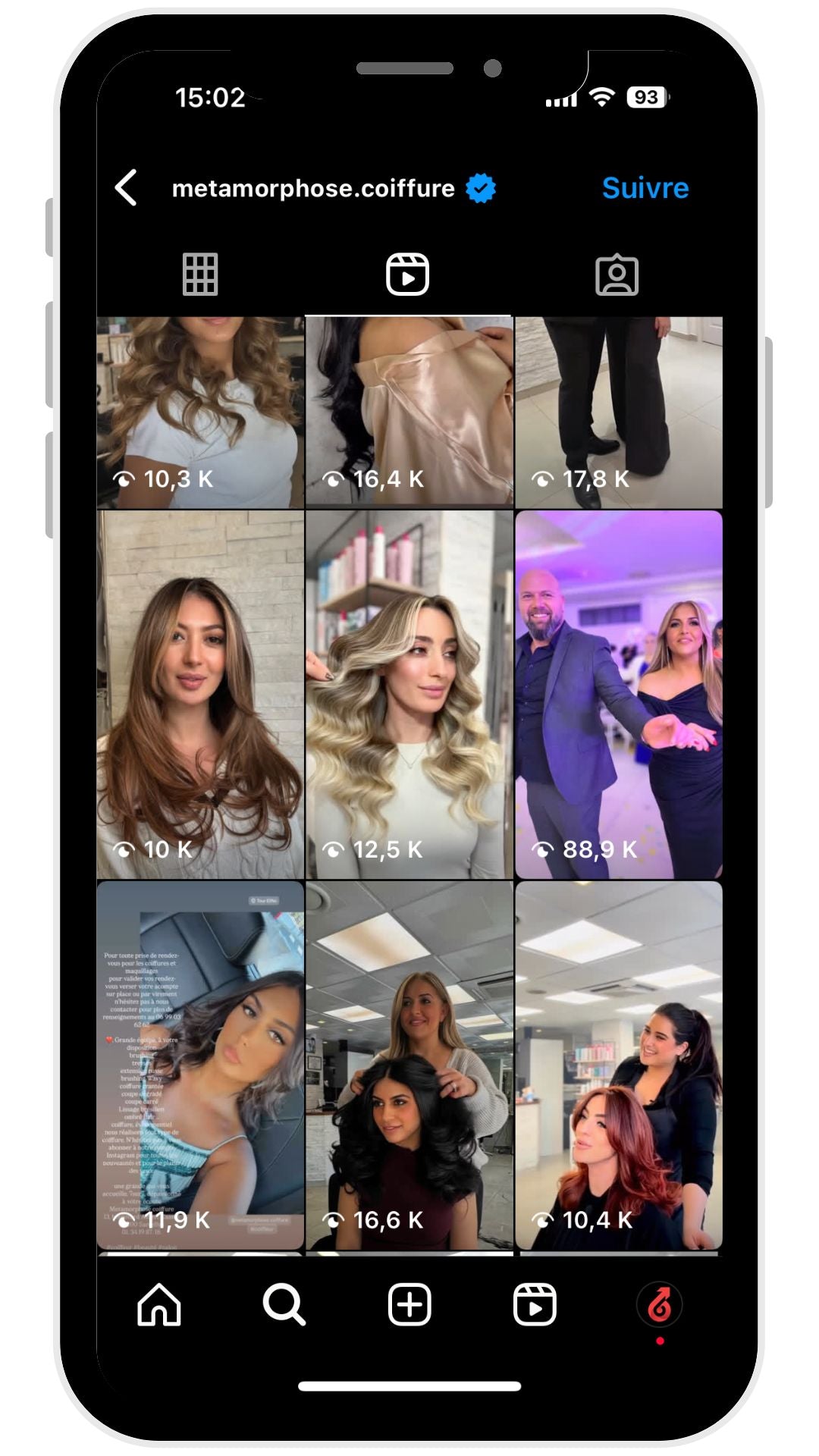Open the reel with 11,9 K views
Screen dimensions: 819x1456
tap(200, 1064)
